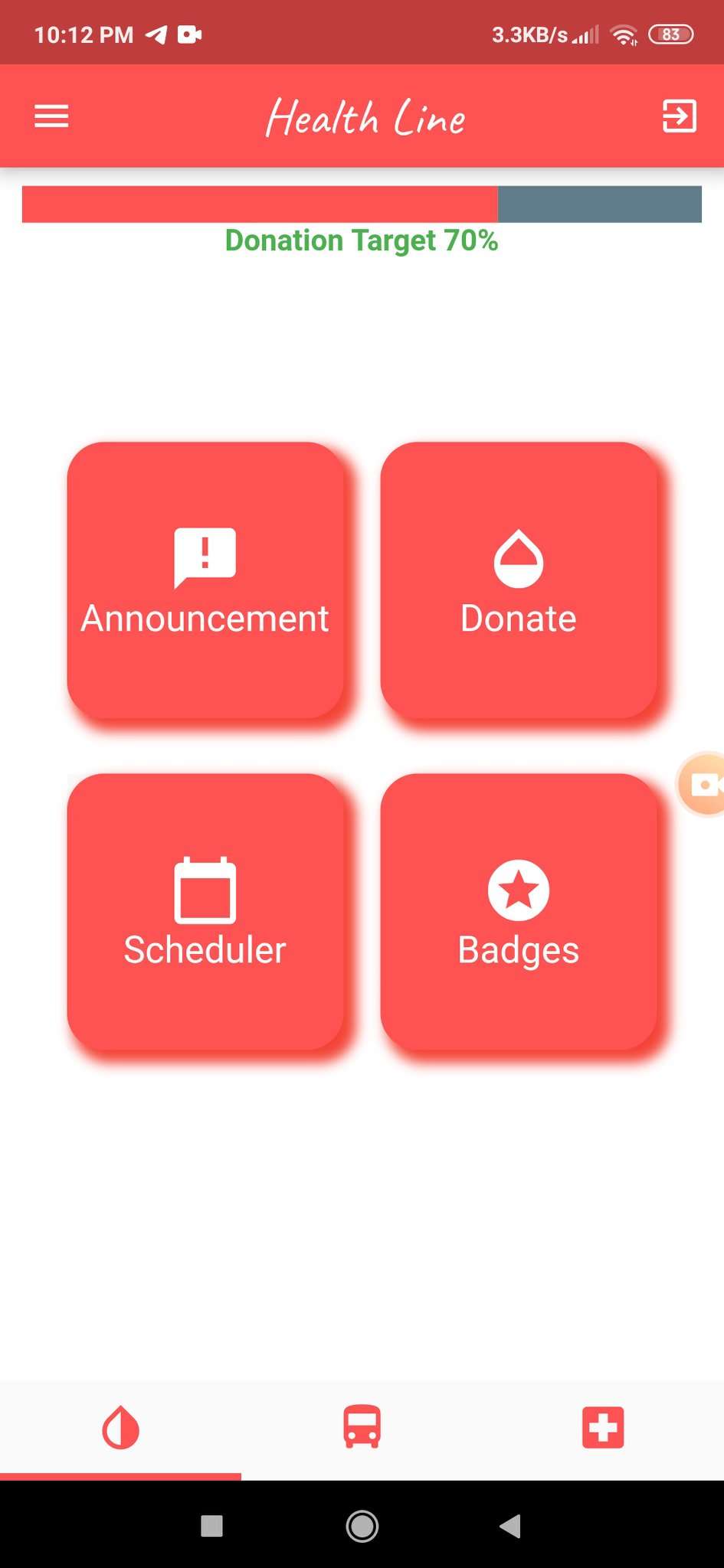Screen dimensions: 724x1568
Task: Open the Announcement card
Action: pos(205,580)
